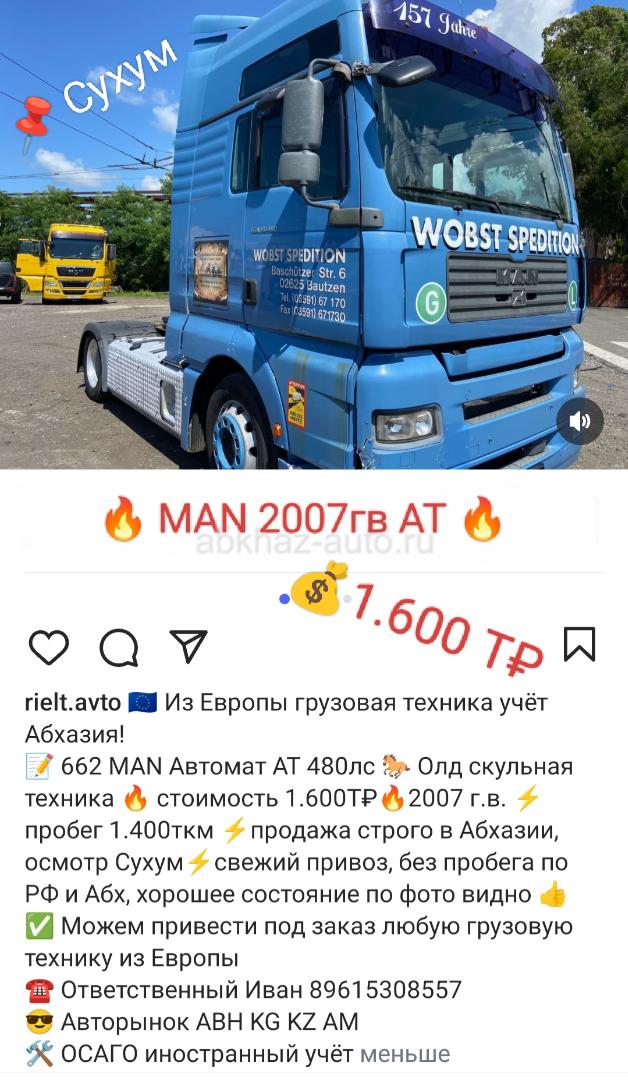Viewport: 628px width, 1080px height.
Task: Toggle the video sound speaker icon
Action: [580, 421]
